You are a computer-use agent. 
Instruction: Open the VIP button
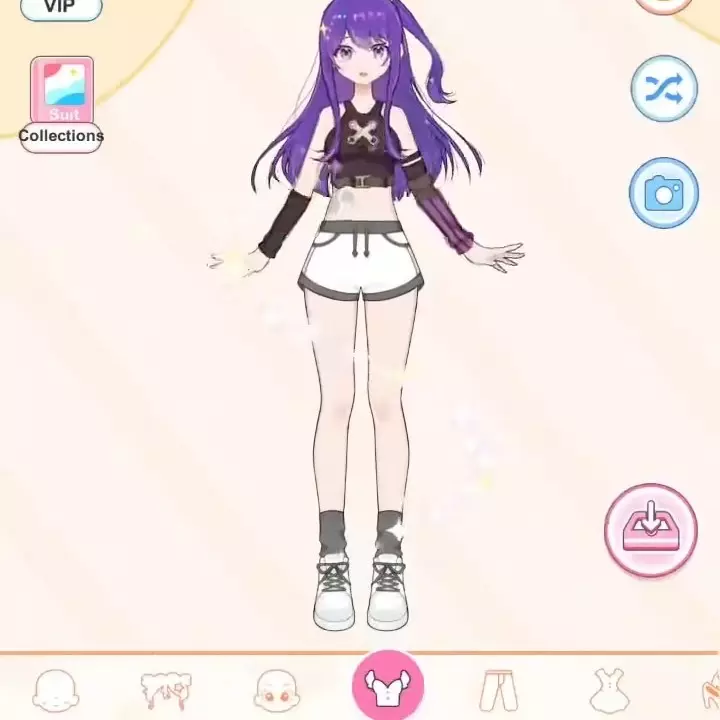60,8
